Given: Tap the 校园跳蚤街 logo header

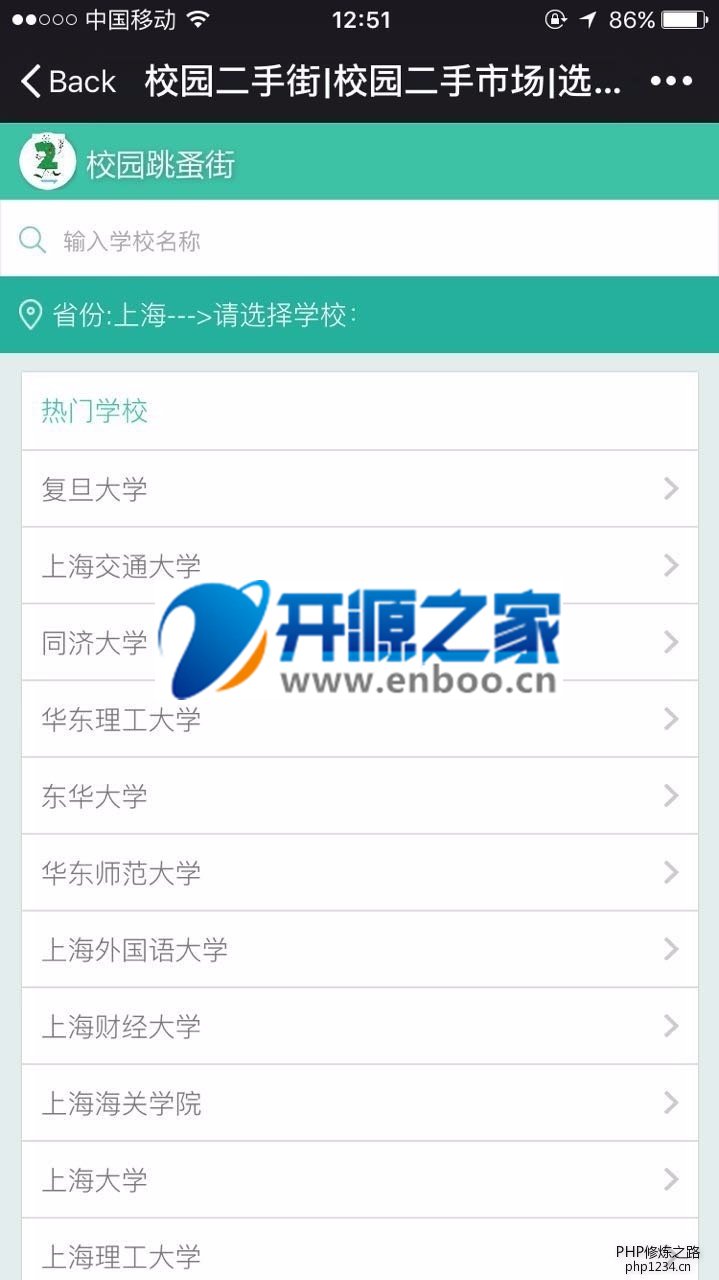Looking at the screenshot, I should 128,163.
